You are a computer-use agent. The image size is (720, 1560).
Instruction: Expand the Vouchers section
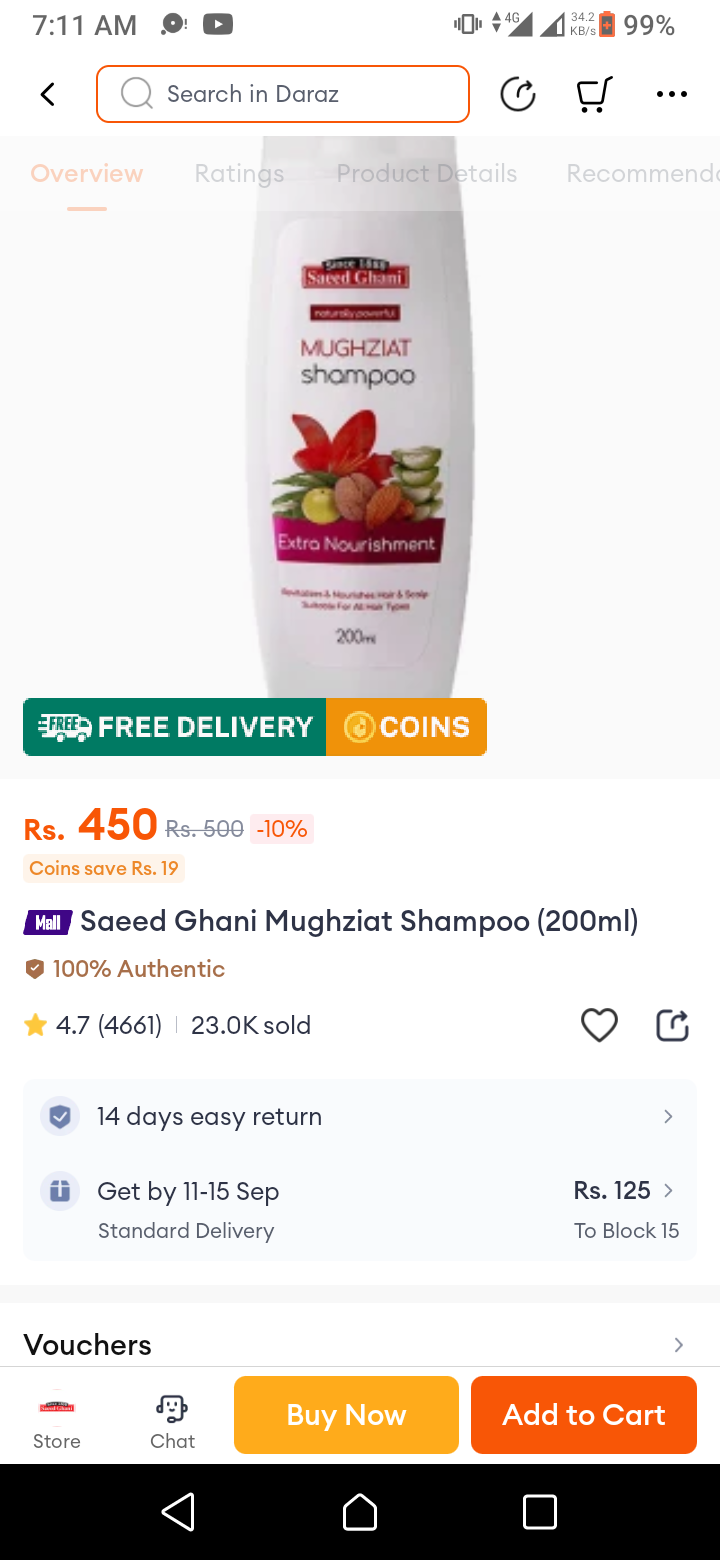[x=360, y=1344]
